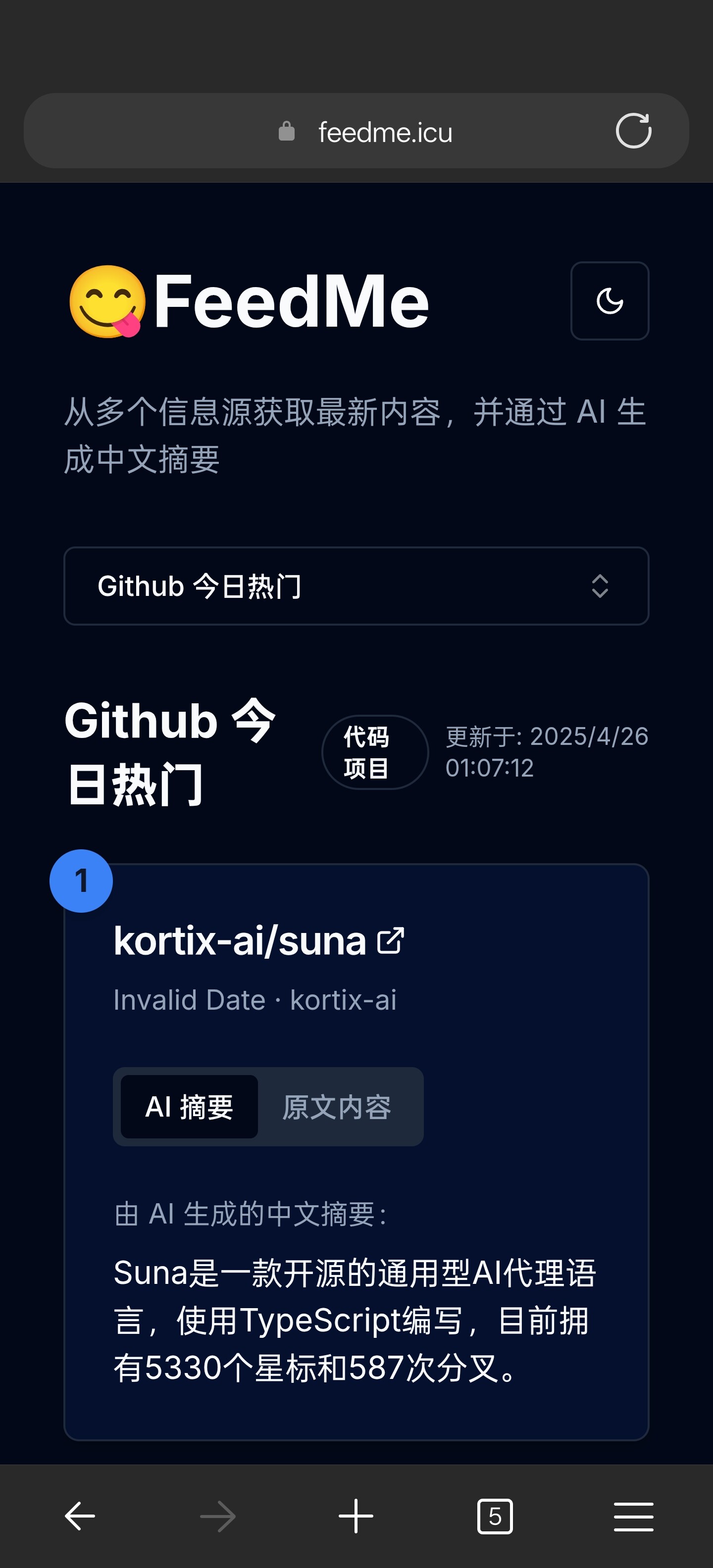Tap the feedme.icu address bar
This screenshot has height=1568, width=713.
(x=356, y=131)
